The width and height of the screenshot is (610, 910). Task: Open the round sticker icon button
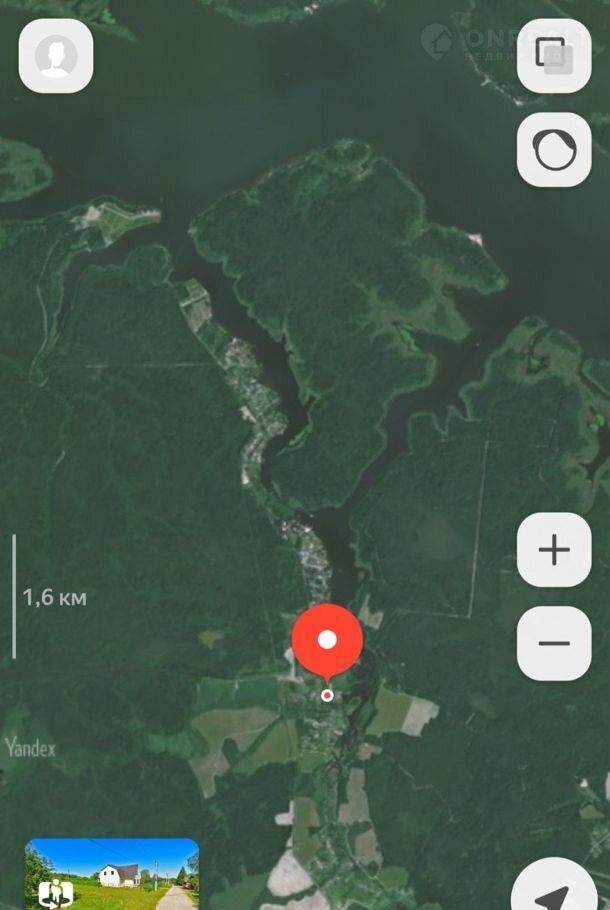pos(553,150)
